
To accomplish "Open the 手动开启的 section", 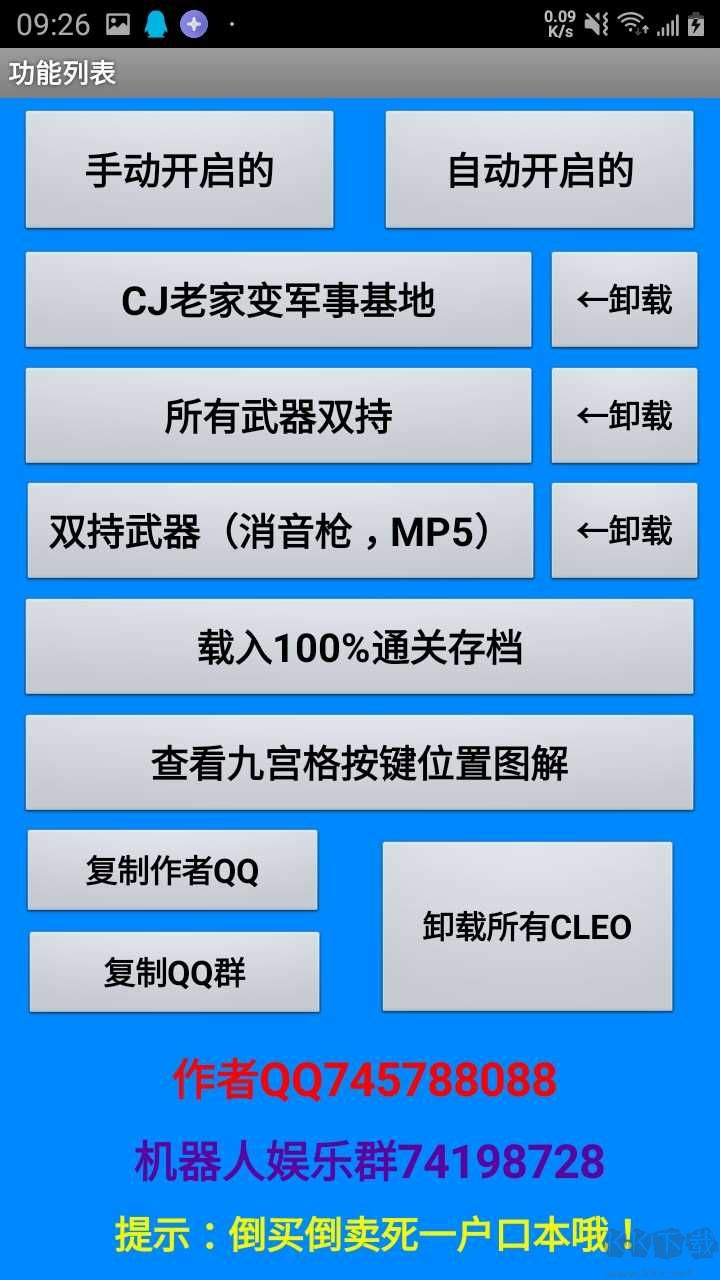I will click(x=179, y=170).
